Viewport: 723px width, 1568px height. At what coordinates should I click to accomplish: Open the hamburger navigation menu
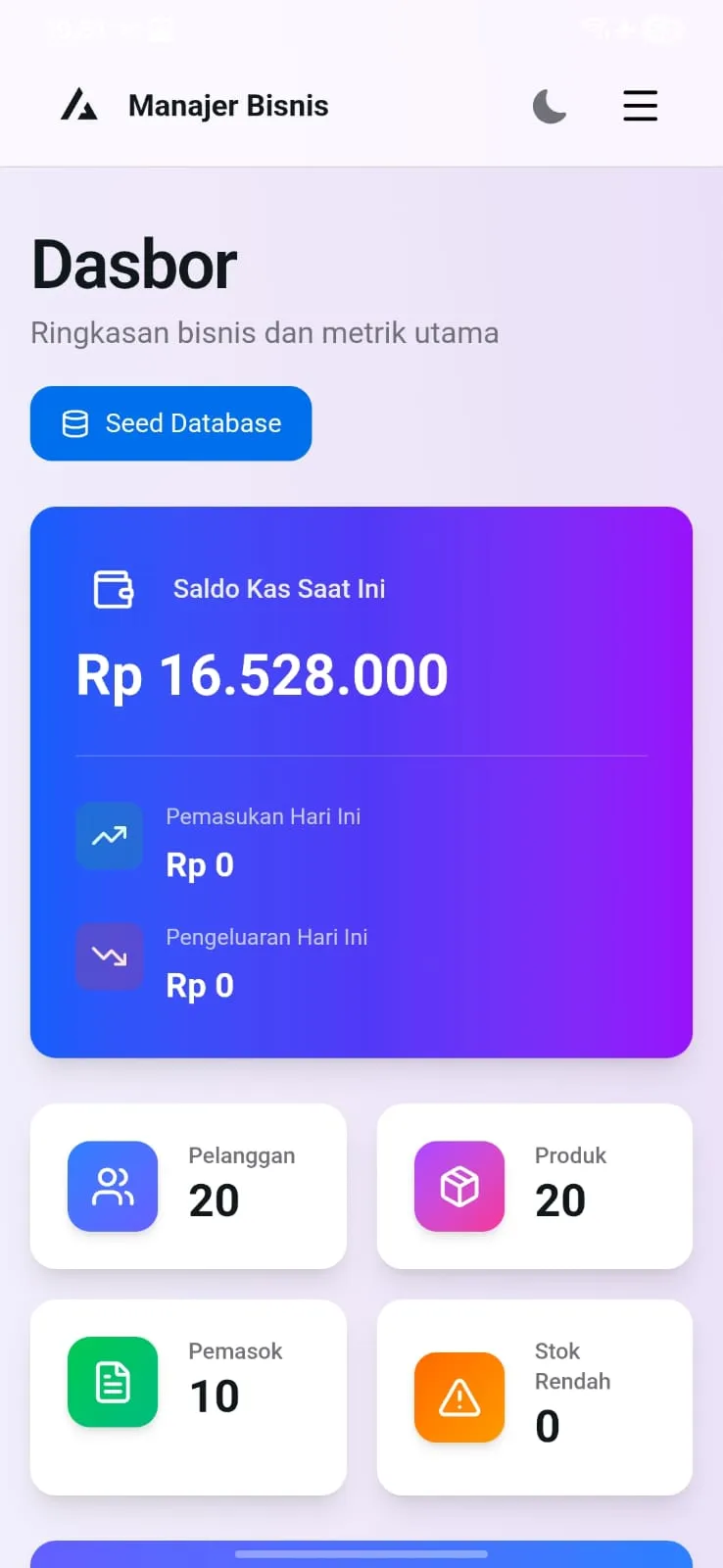tap(640, 106)
